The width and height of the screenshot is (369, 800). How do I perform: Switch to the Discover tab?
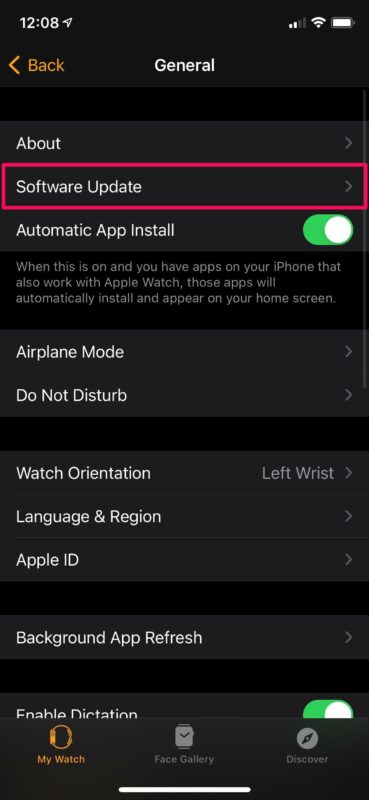tap(307, 745)
